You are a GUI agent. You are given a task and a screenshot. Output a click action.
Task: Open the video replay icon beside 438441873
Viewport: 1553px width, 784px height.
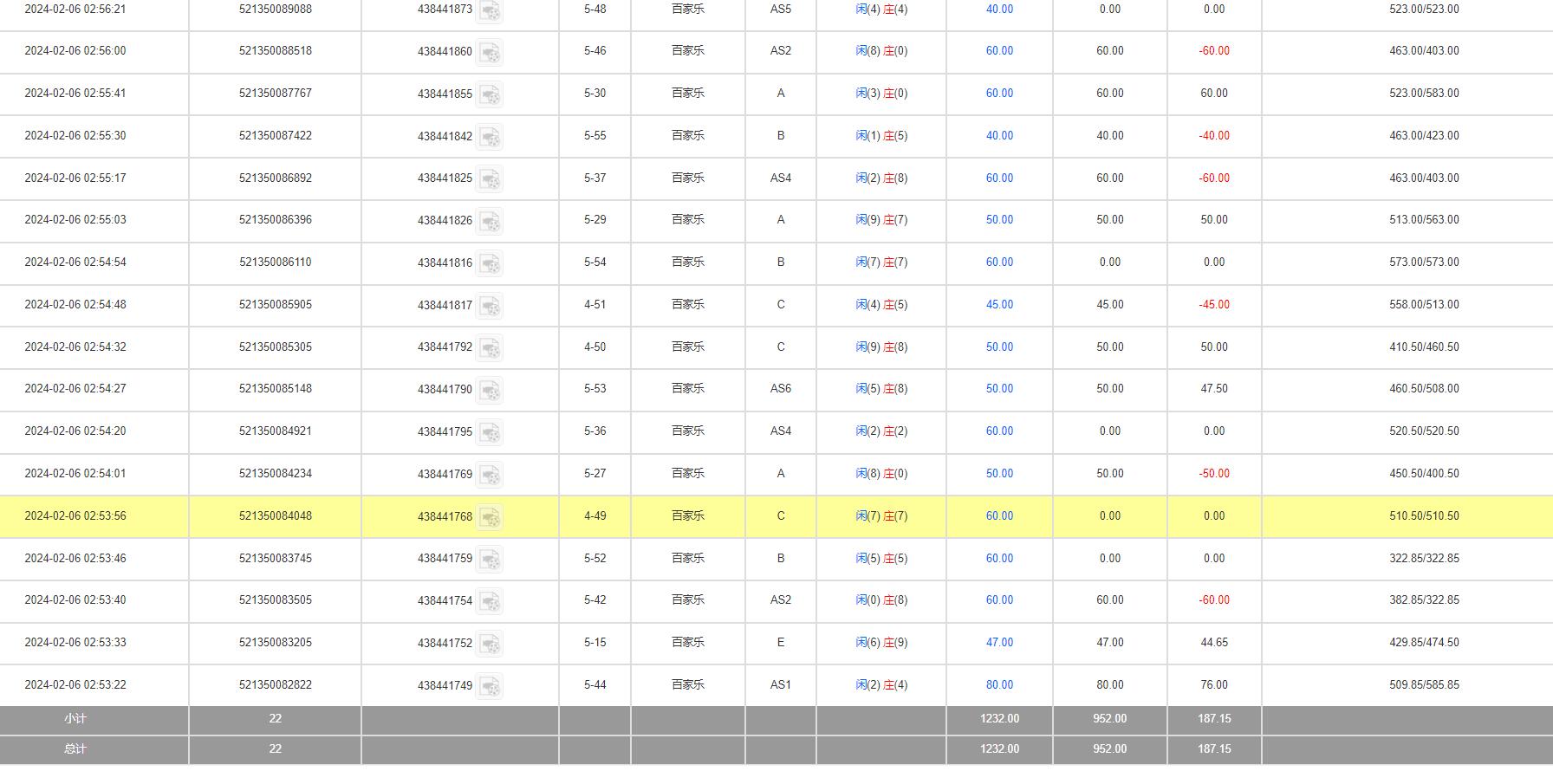(490, 10)
